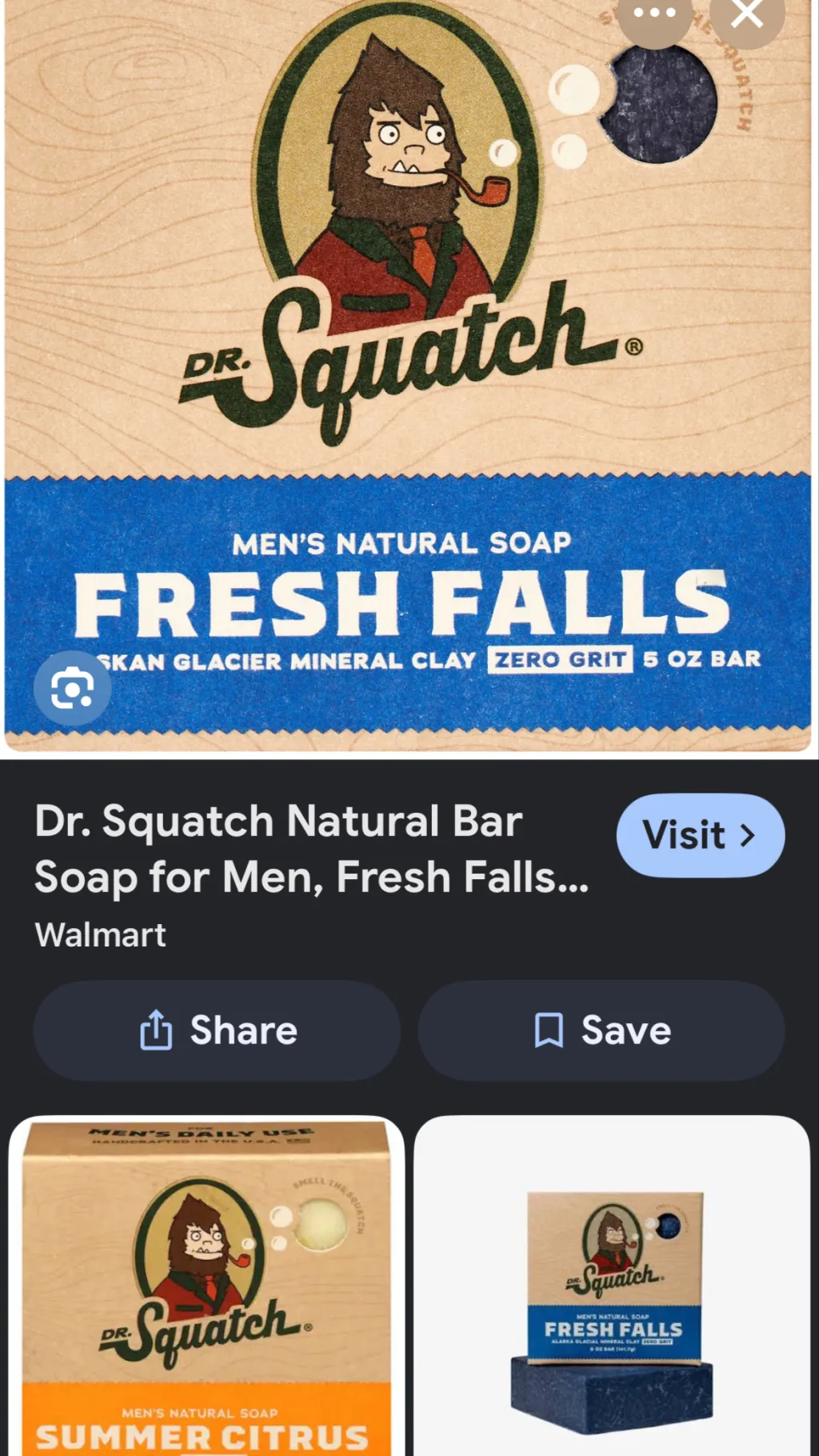Close the image viewer
The width and height of the screenshot is (819, 1456).
pos(747,14)
